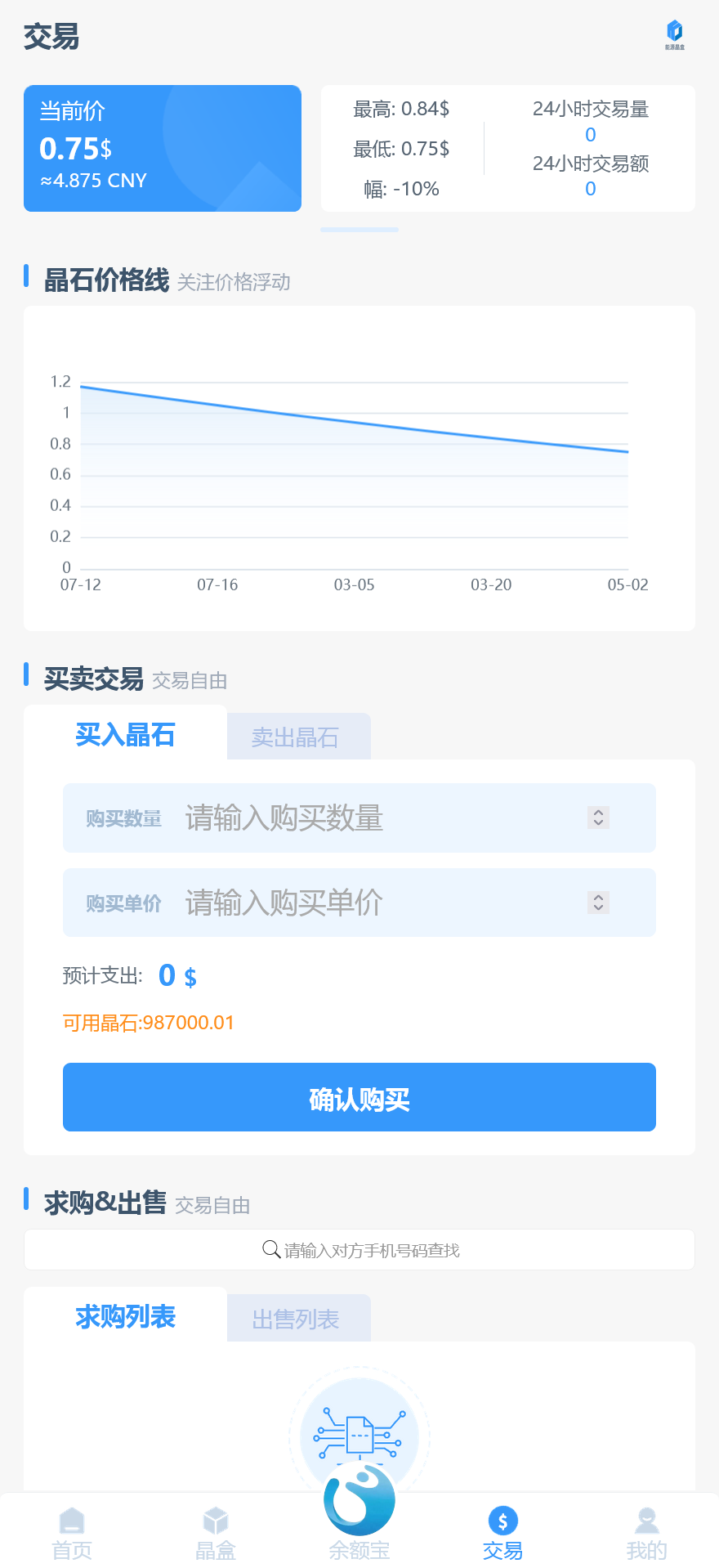Click the app logo icon at top right
This screenshot has width=719, height=1568.
tap(673, 29)
